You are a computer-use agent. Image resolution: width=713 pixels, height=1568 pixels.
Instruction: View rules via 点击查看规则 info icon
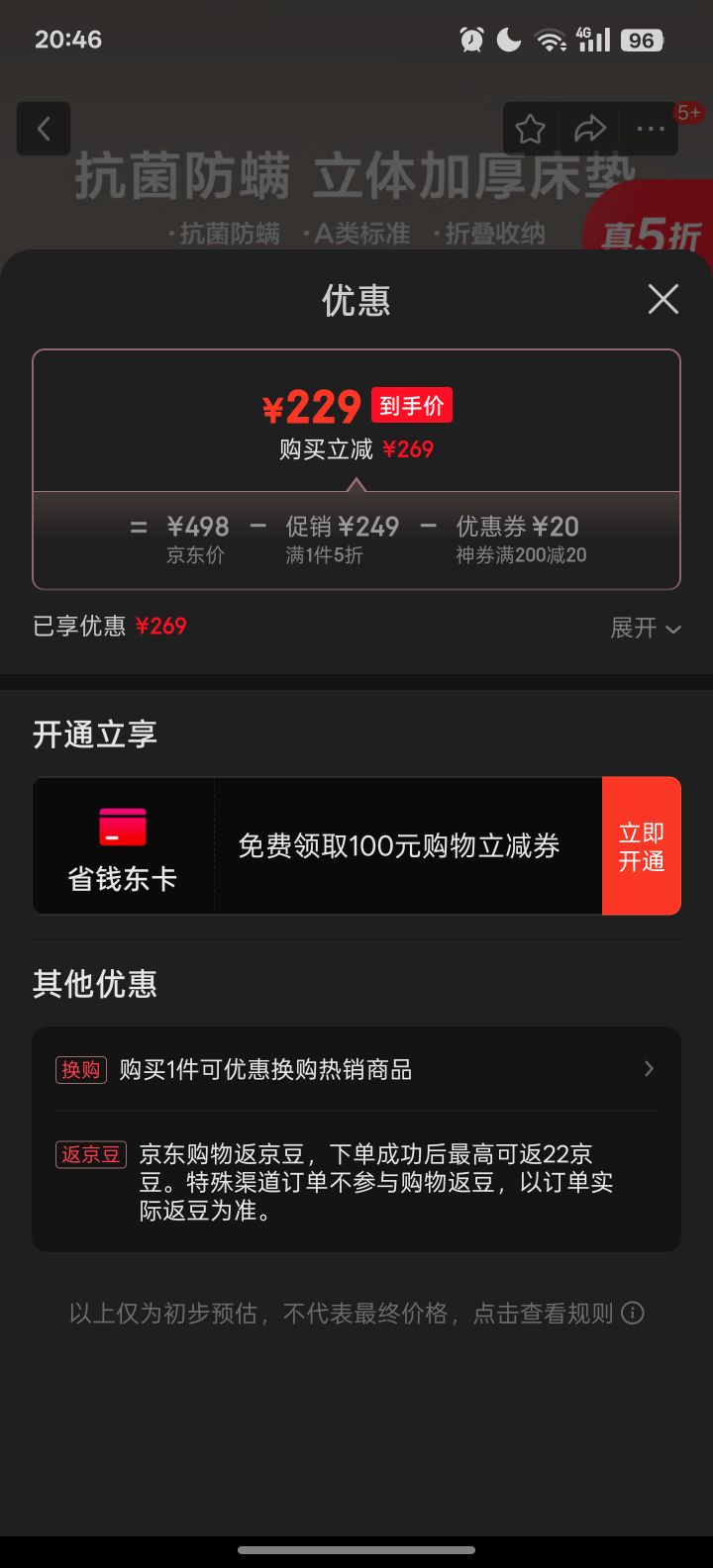tap(632, 1313)
